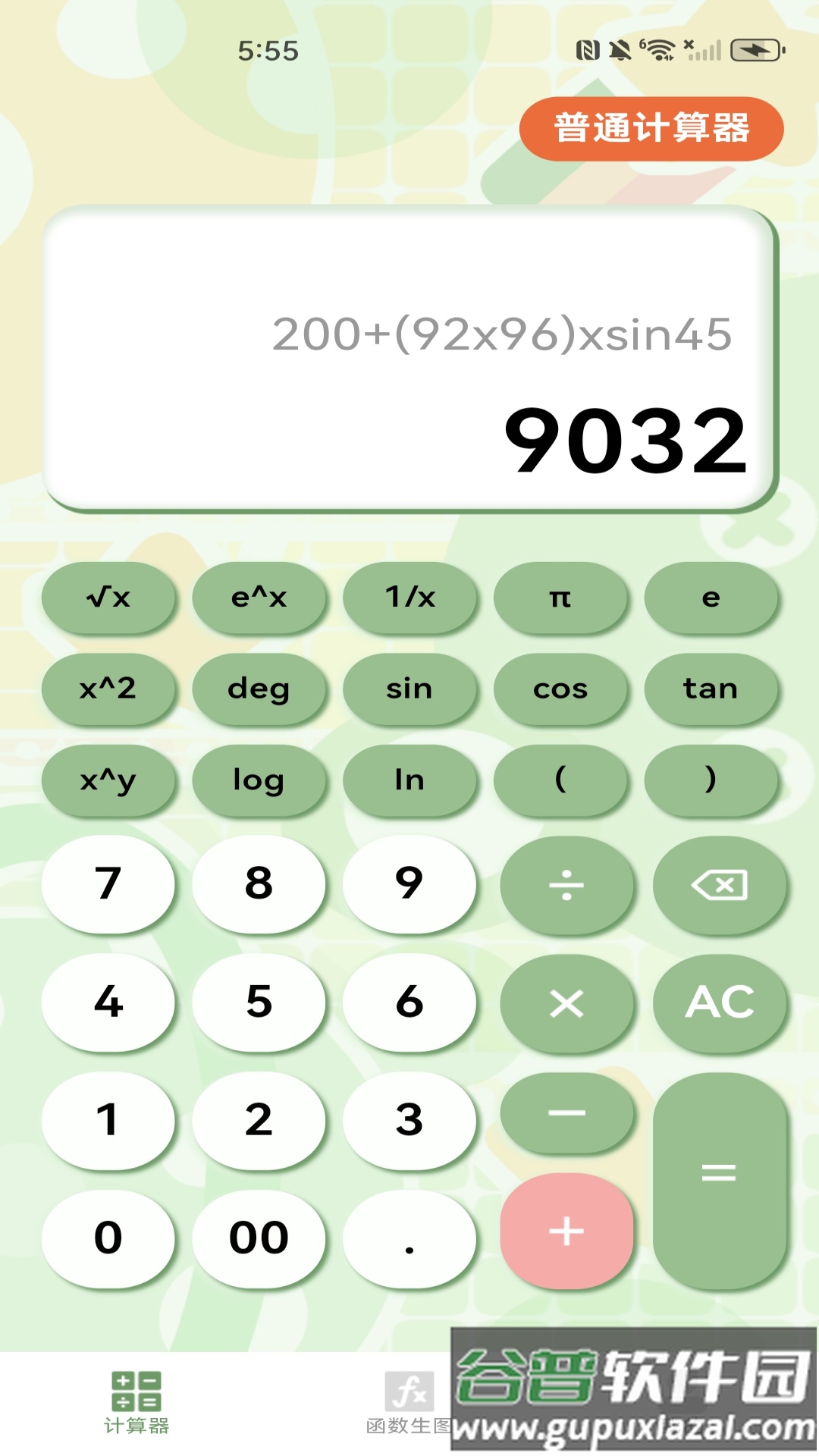Clear everything with the AC key

point(720,1003)
